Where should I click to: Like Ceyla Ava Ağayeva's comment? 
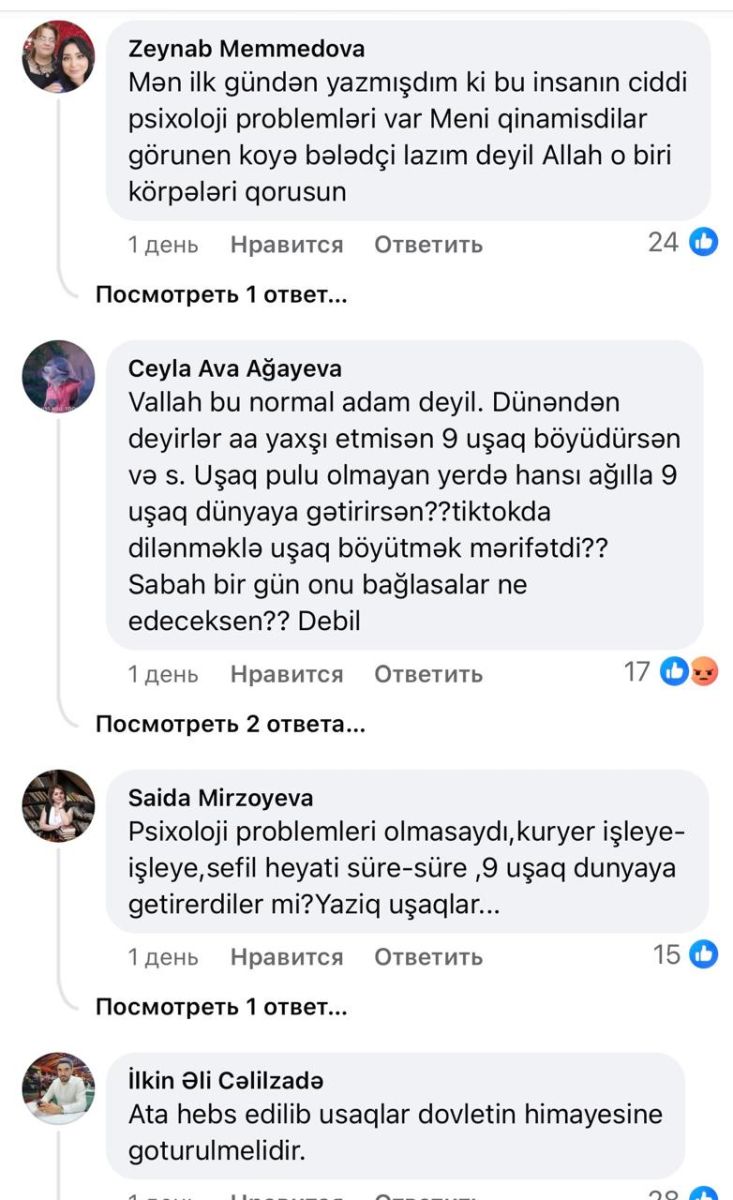point(286,675)
